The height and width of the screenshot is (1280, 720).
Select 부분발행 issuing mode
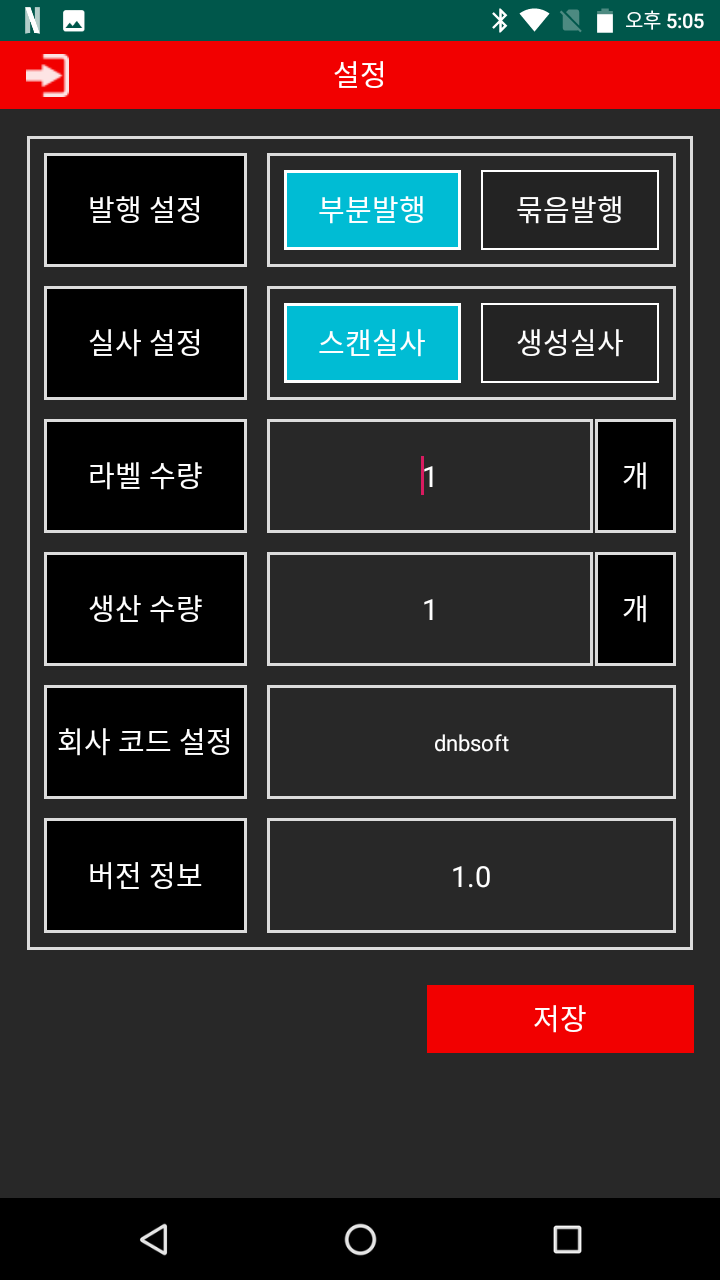(x=372, y=210)
